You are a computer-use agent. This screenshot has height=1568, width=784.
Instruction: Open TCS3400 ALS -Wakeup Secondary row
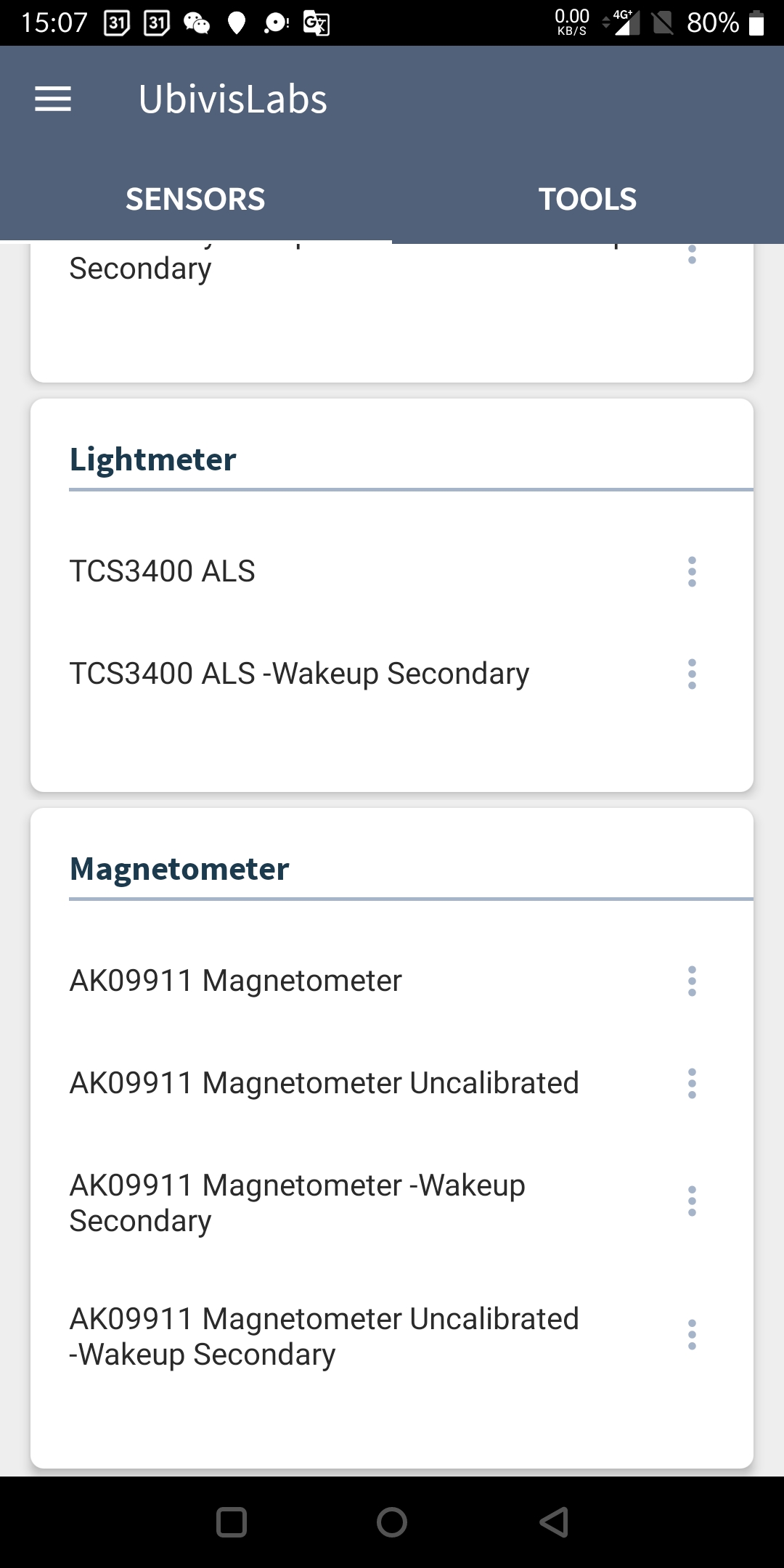coord(299,674)
